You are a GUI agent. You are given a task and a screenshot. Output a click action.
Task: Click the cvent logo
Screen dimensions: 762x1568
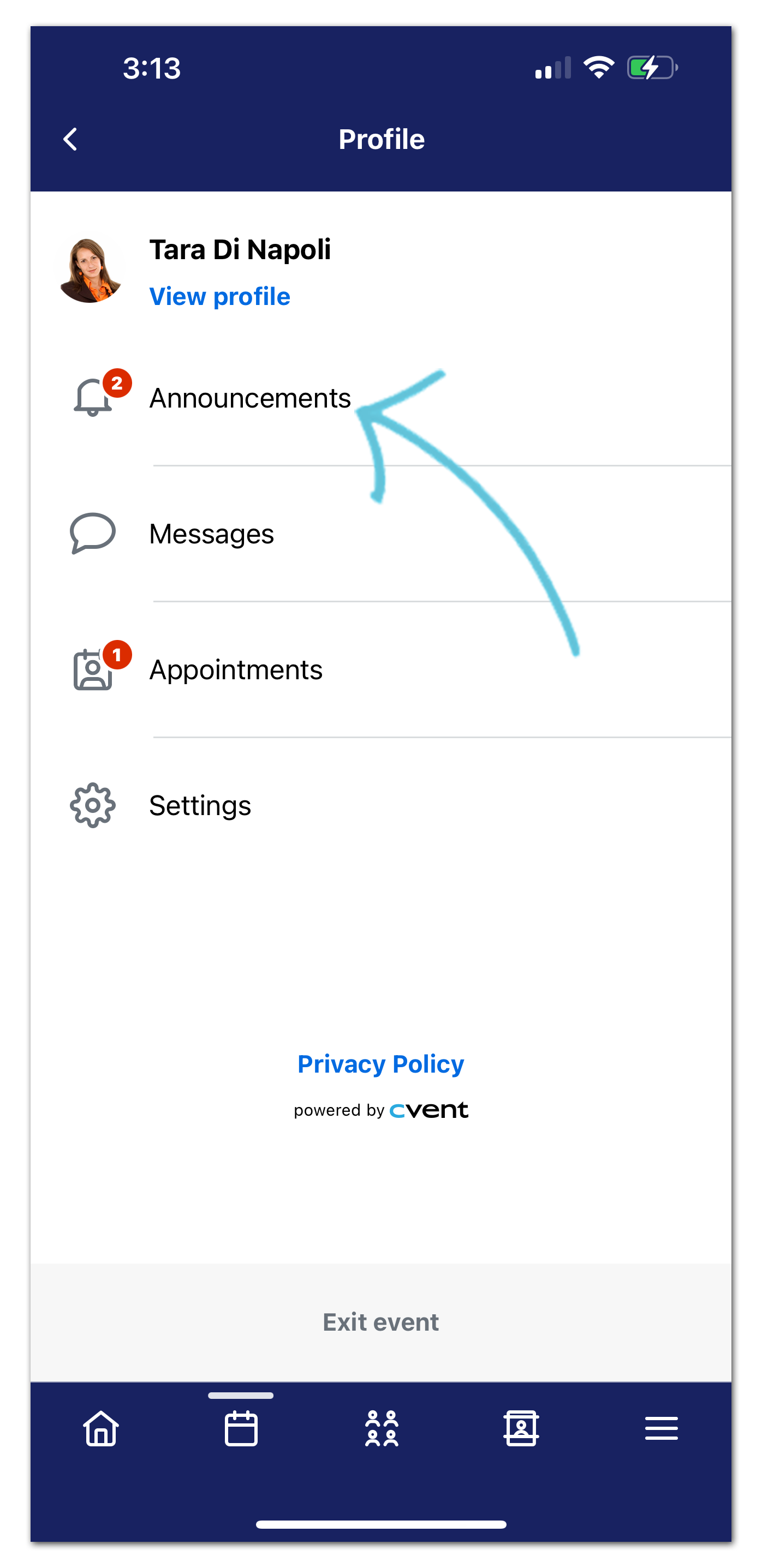pos(429,1109)
